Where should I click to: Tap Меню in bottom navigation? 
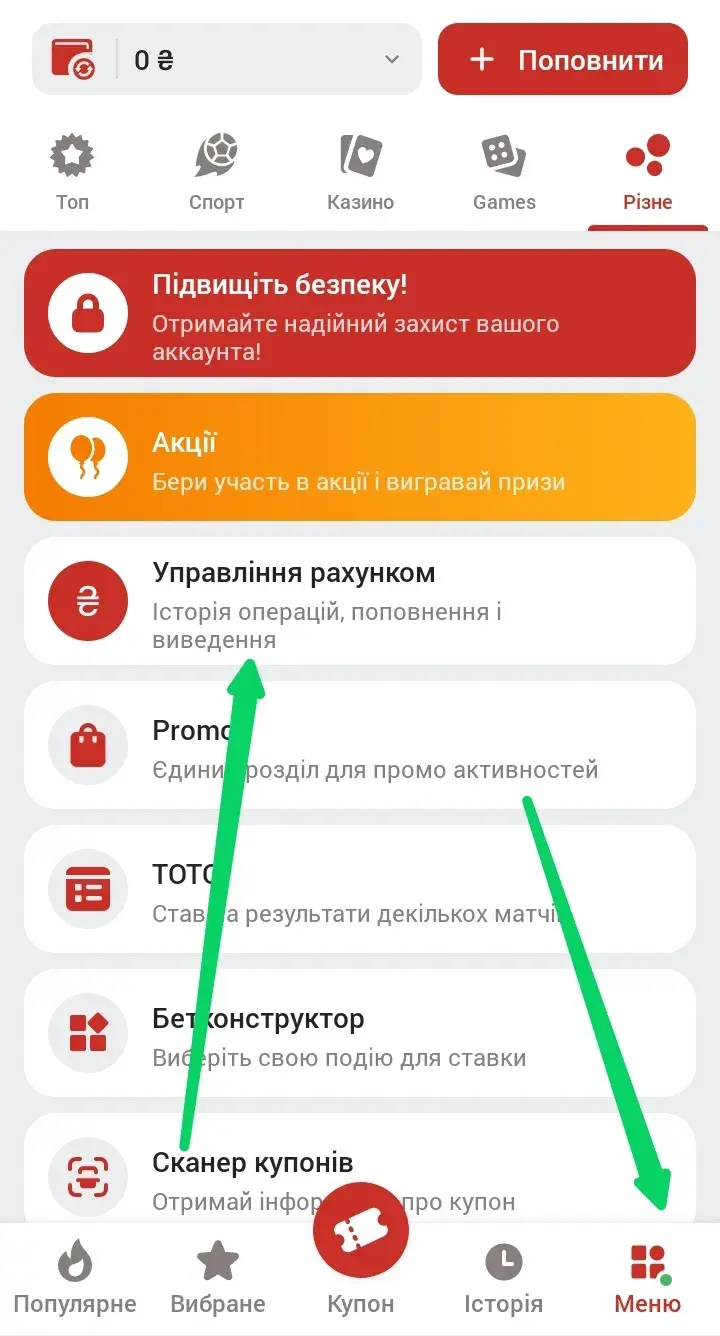(x=647, y=1279)
